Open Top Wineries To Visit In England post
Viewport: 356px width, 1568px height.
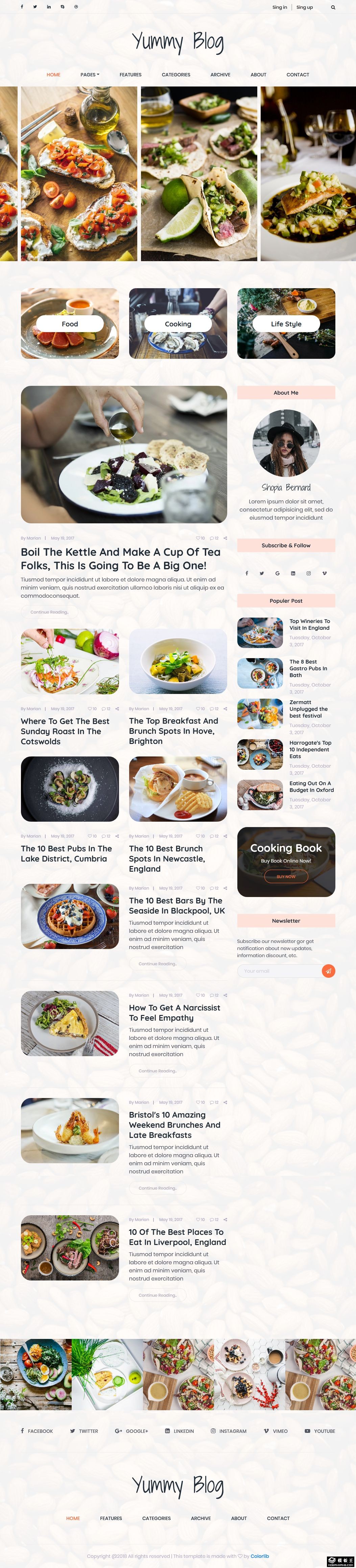click(310, 624)
